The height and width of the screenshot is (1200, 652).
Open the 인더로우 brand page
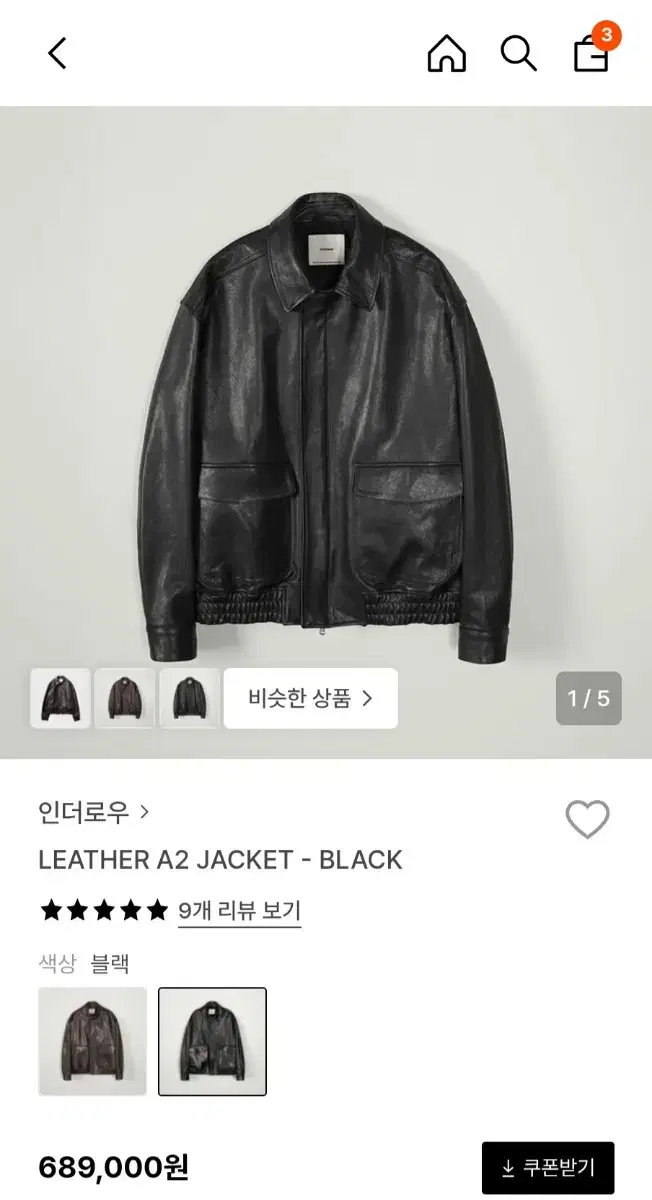pyautogui.click(x=93, y=812)
